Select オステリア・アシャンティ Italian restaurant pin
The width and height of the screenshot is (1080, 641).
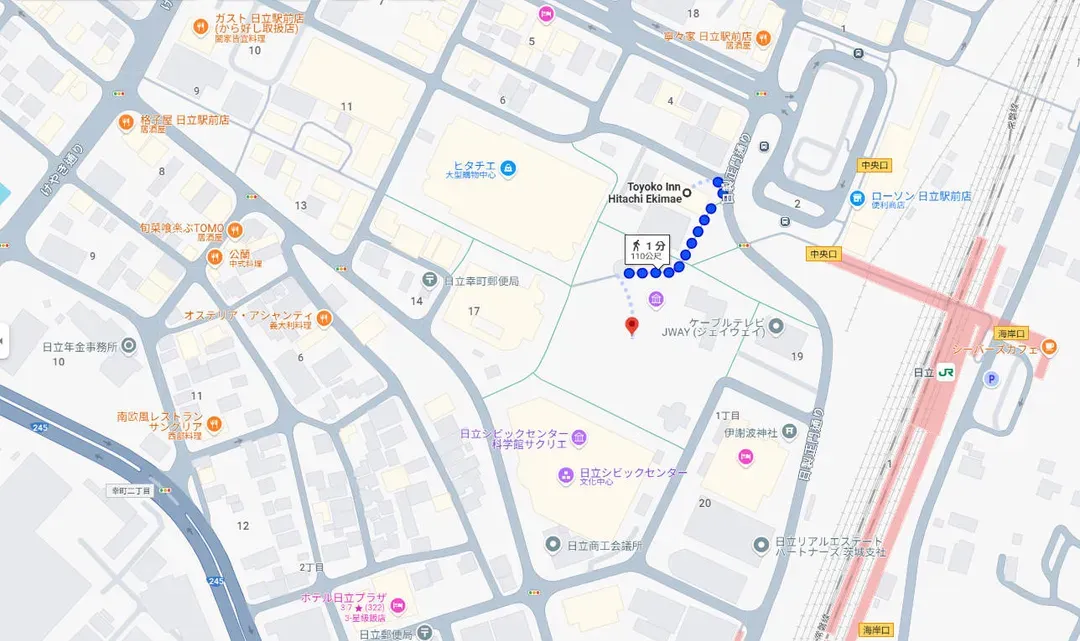click(x=324, y=319)
